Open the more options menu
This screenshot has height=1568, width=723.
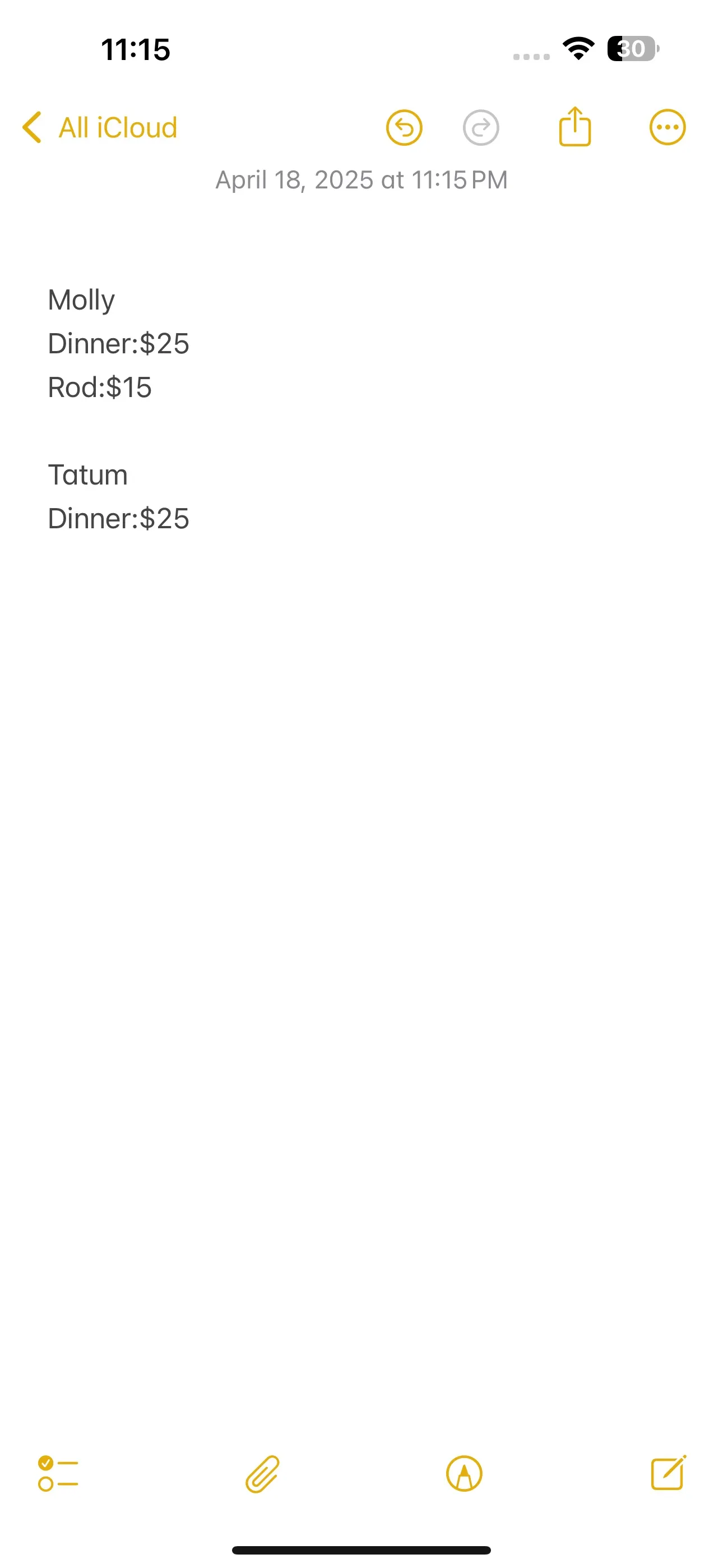667,128
